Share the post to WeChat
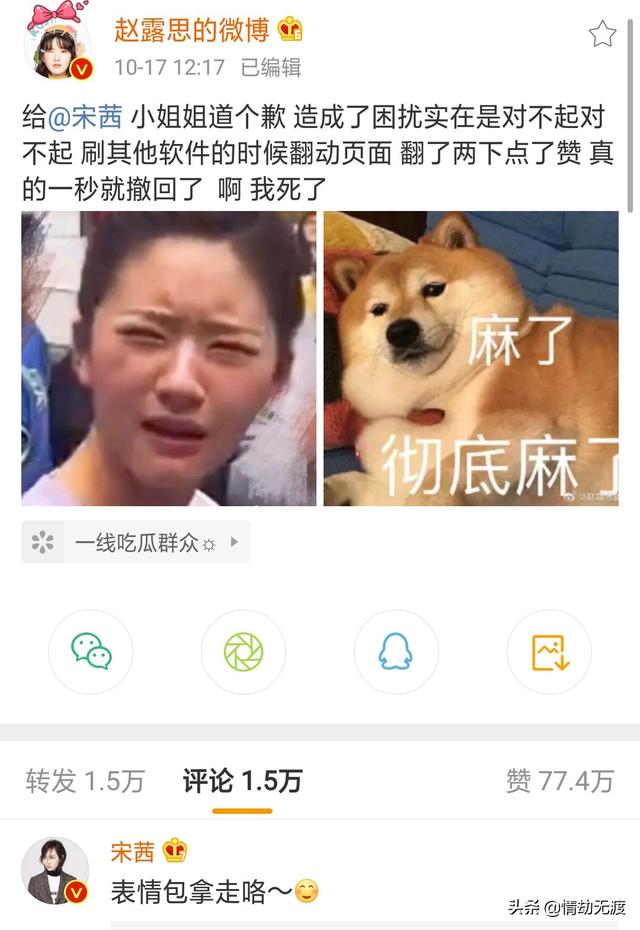This screenshot has width=640, height=930. click(x=91, y=652)
